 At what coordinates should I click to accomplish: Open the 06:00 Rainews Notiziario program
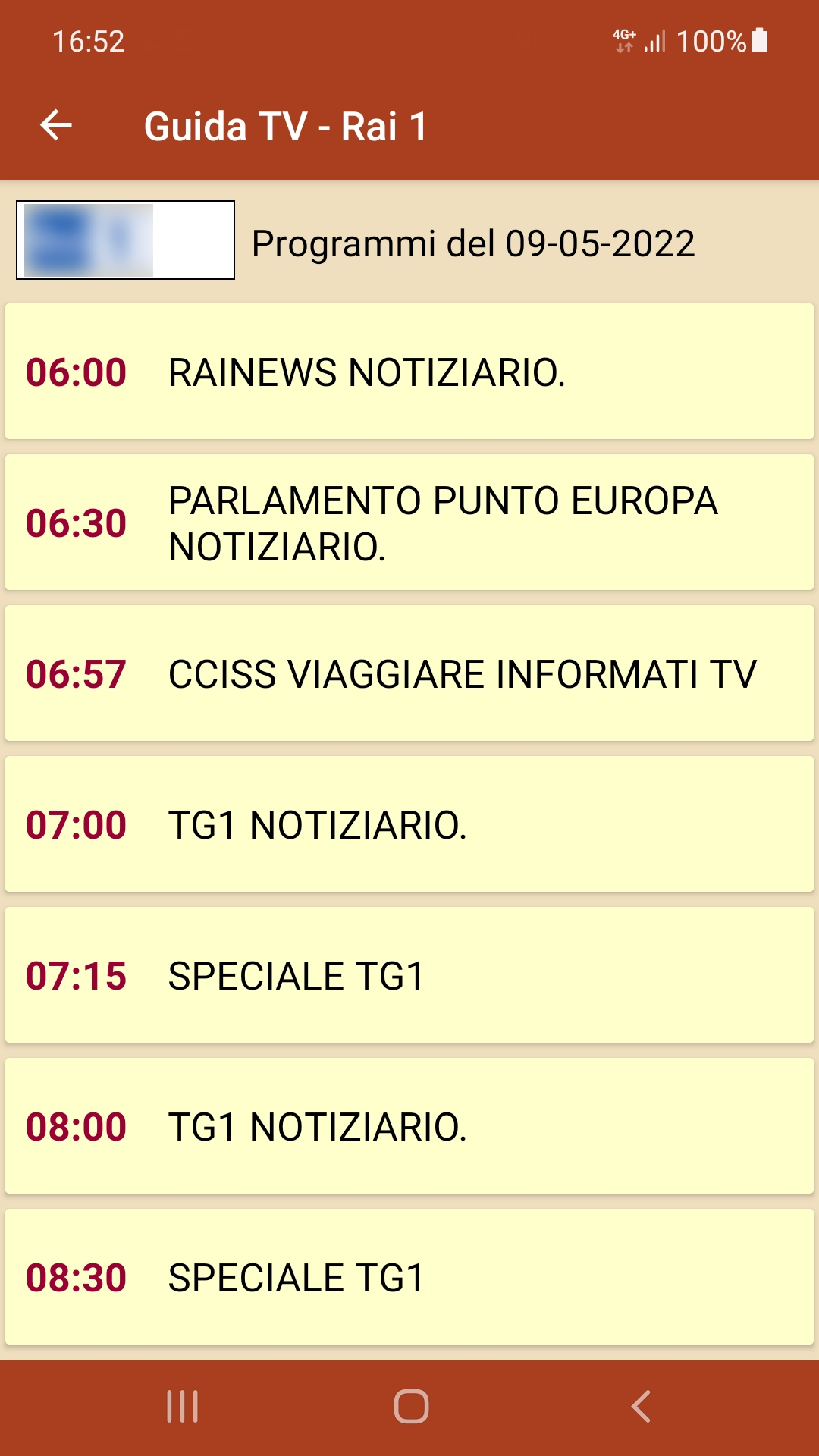pyautogui.click(x=409, y=372)
